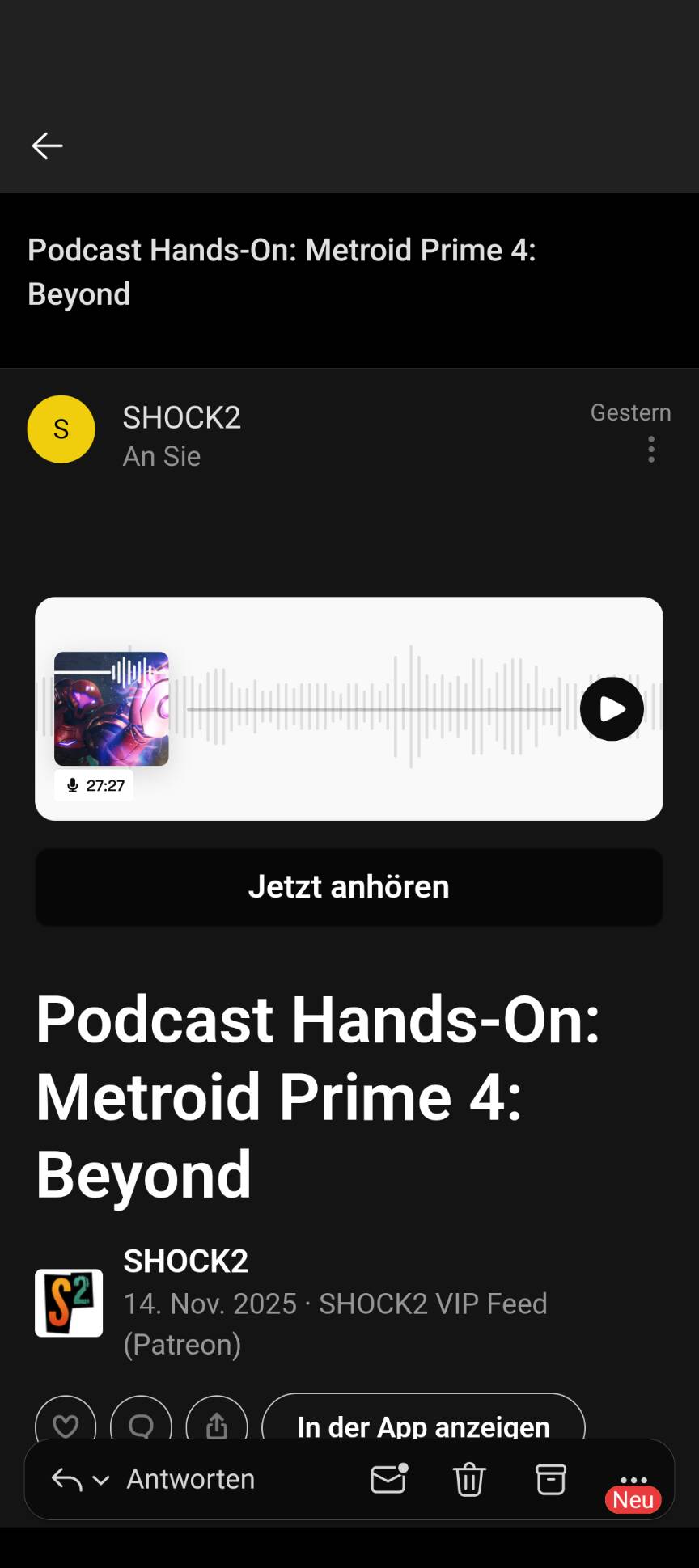Go back to the inbox
Image resolution: width=699 pixels, height=1568 pixels.
pos(47,146)
